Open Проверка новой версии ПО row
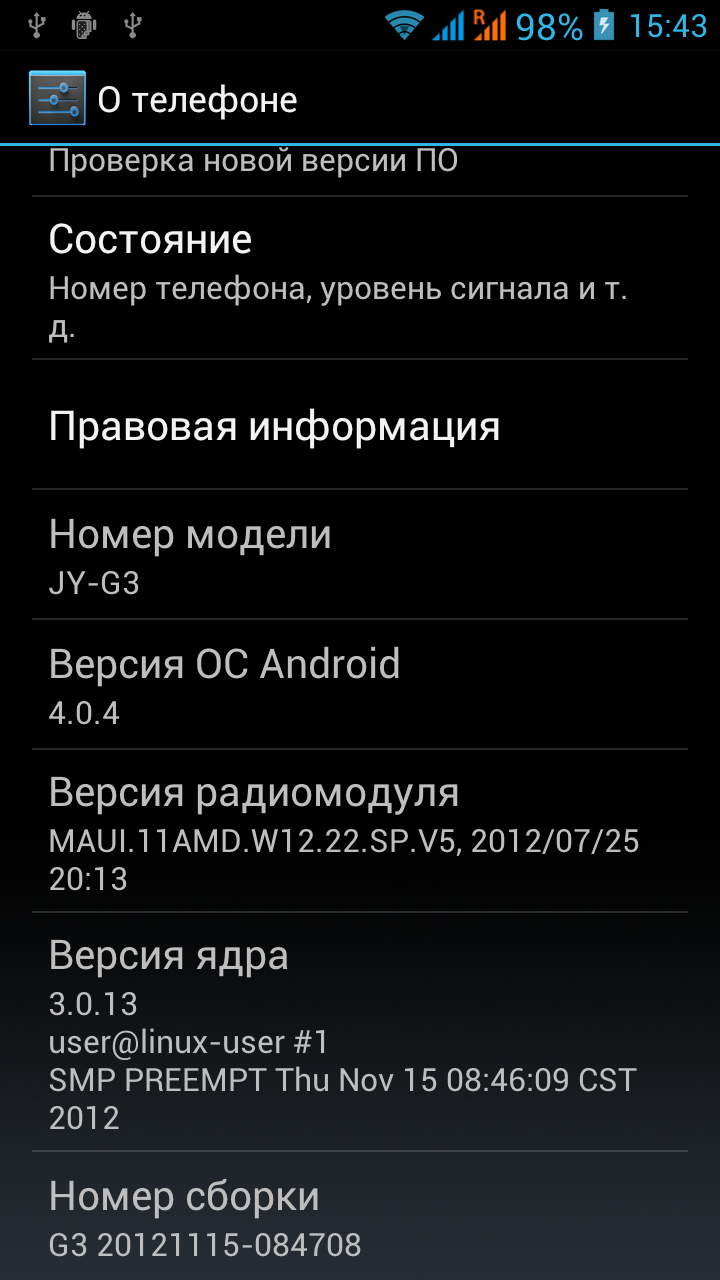 (360, 165)
